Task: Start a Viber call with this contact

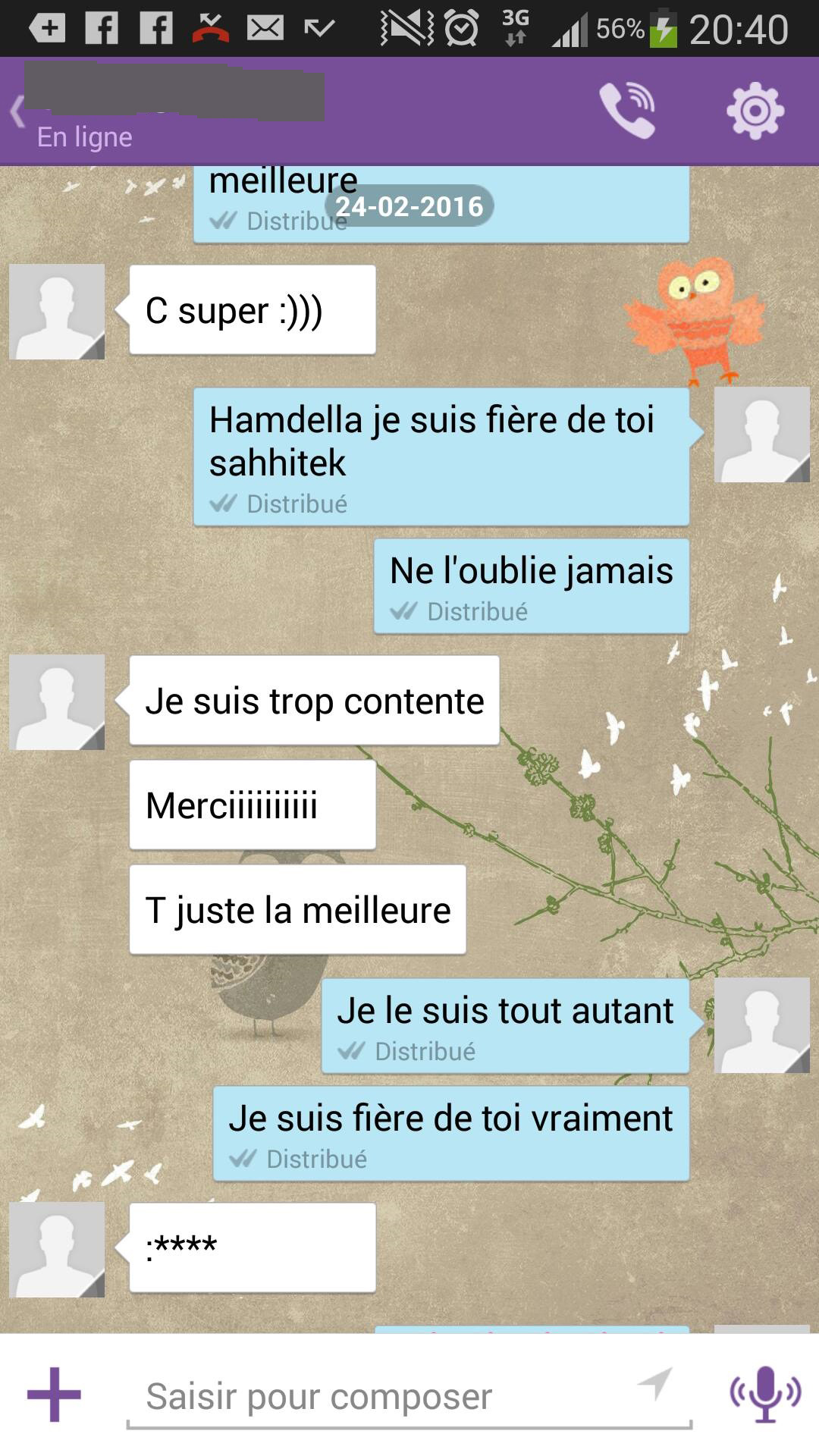Action: 628,111
